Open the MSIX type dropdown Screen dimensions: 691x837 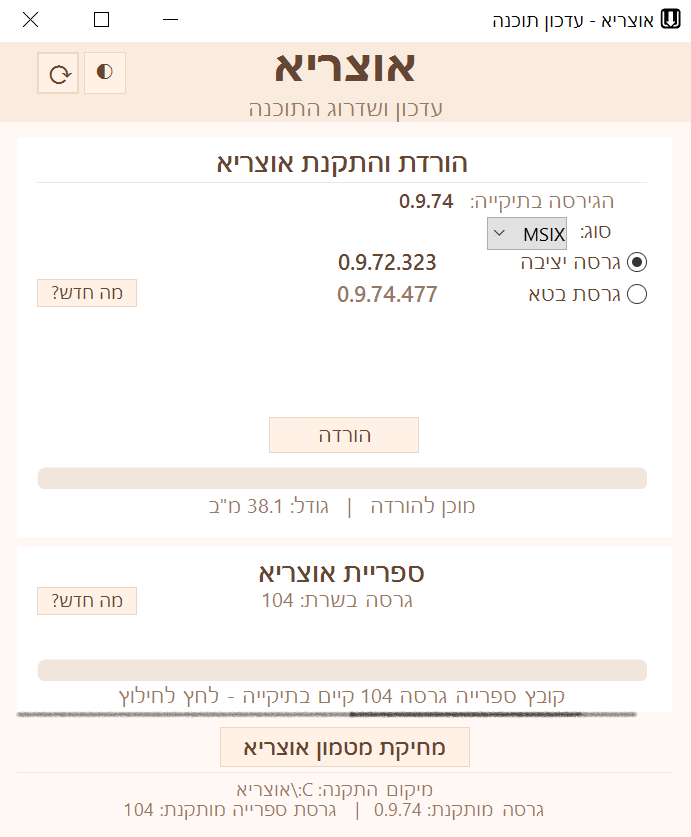pos(527,235)
